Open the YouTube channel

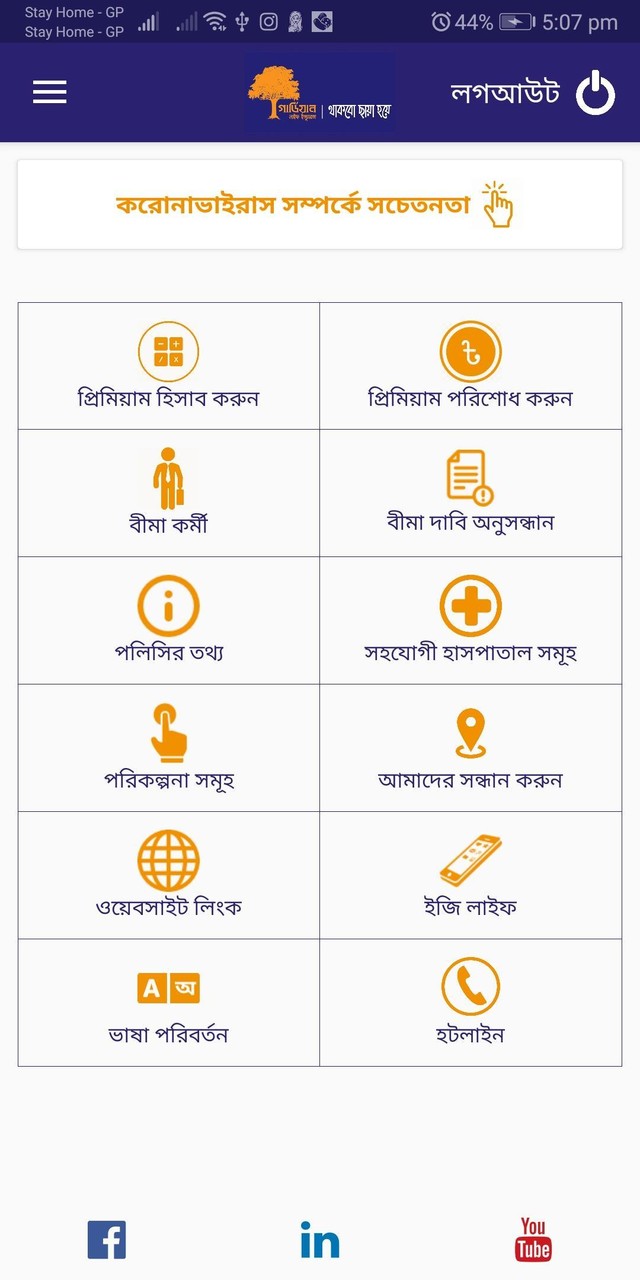click(533, 1240)
